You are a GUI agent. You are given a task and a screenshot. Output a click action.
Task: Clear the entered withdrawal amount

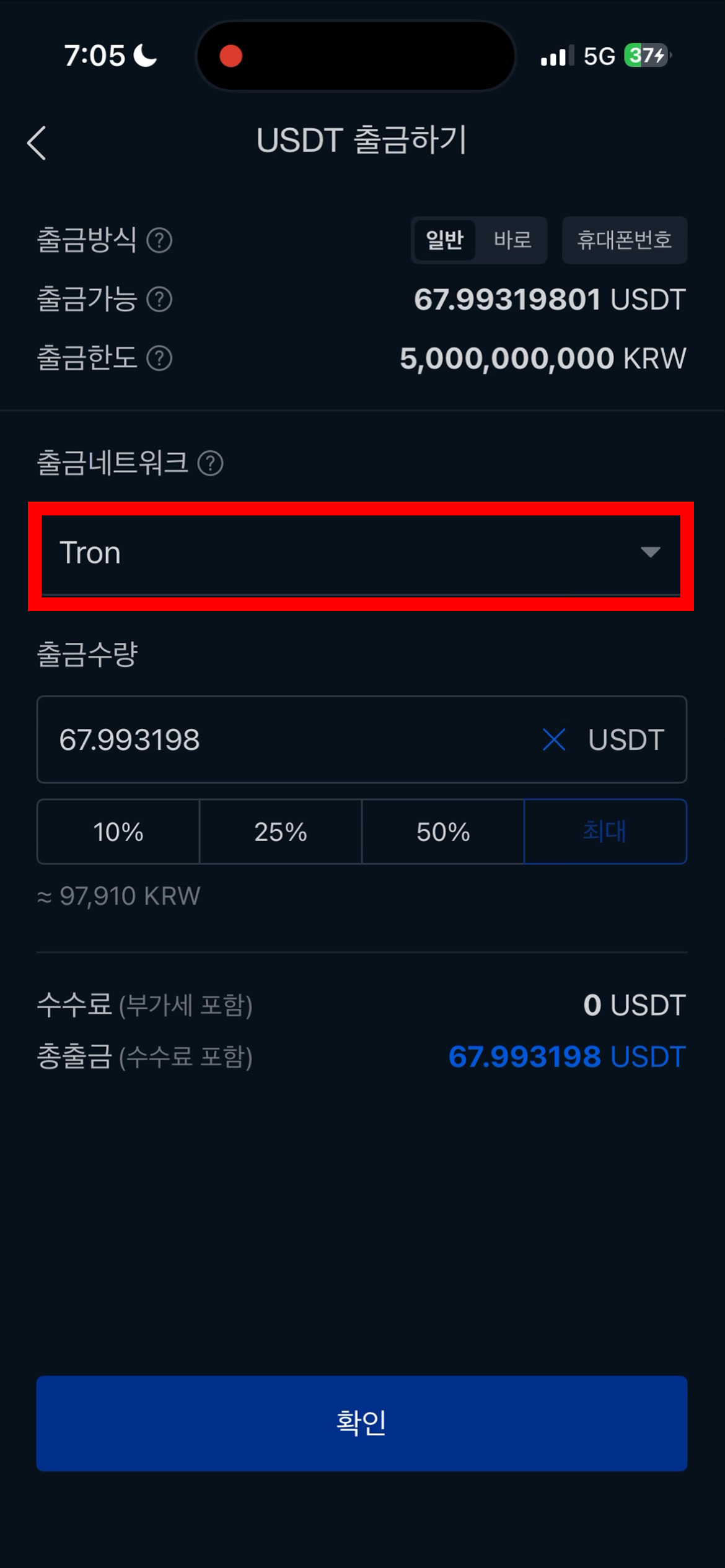tap(554, 739)
